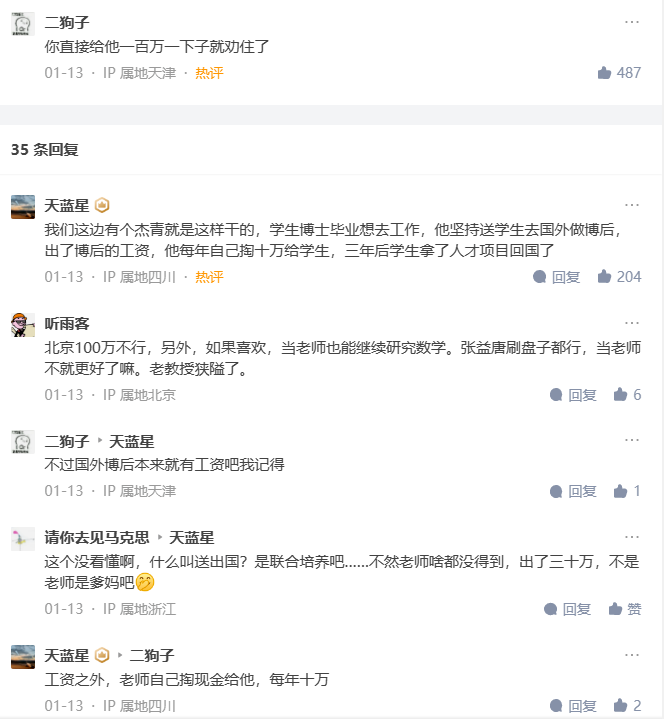664x720 pixels.
Task: Open 天蓝星's avatar on the 杰青 comment
Action: (x=23, y=207)
